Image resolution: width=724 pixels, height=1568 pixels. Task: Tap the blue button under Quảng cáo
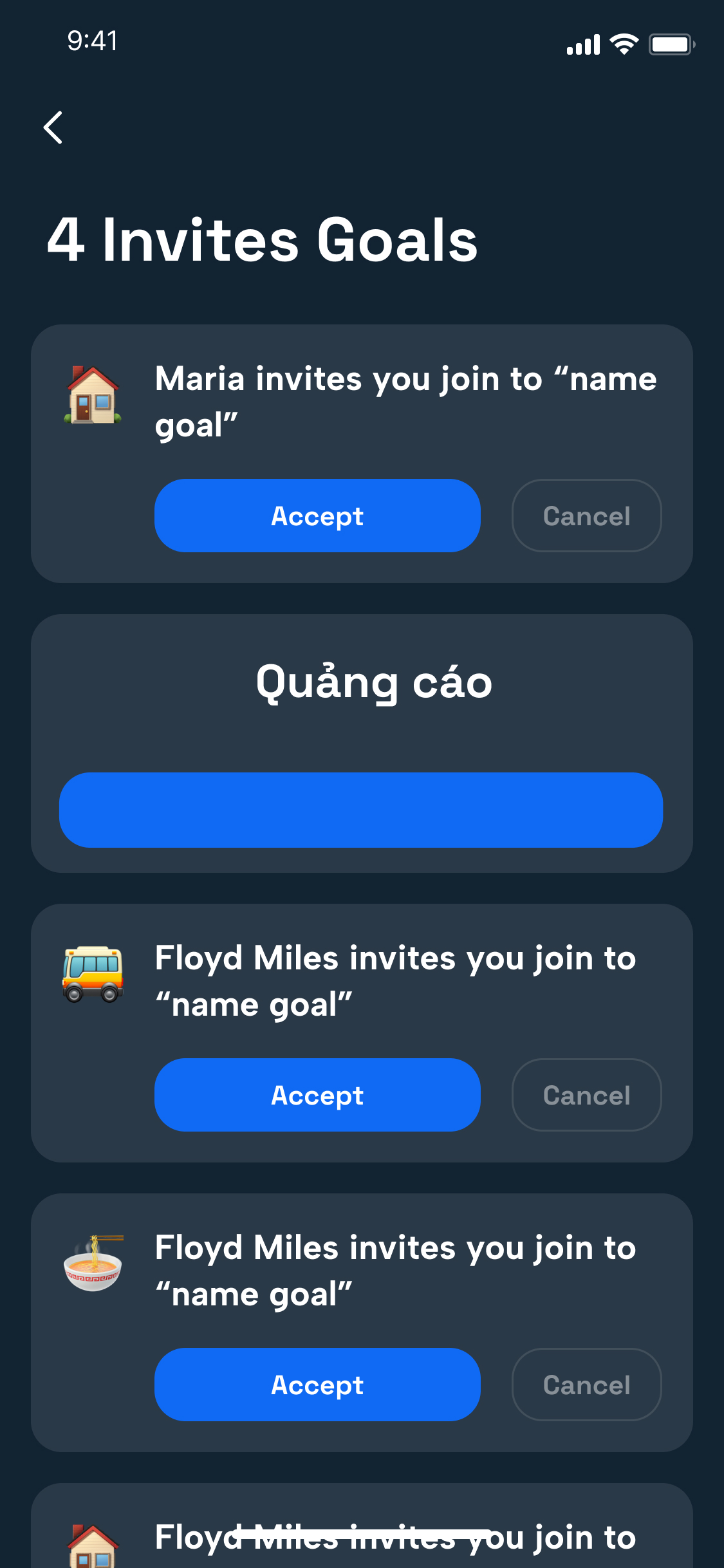361,810
